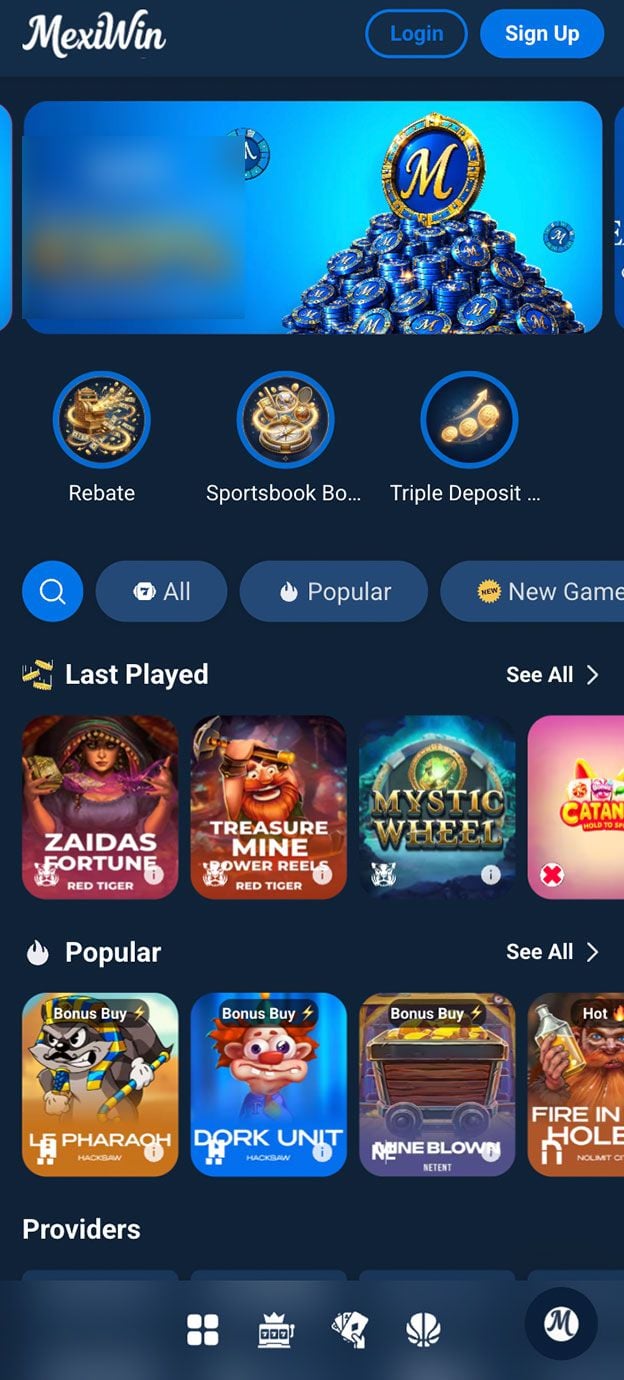Open the Dork Unit game
The width and height of the screenshot is (624, 1380).
[x=269, y=1084]
